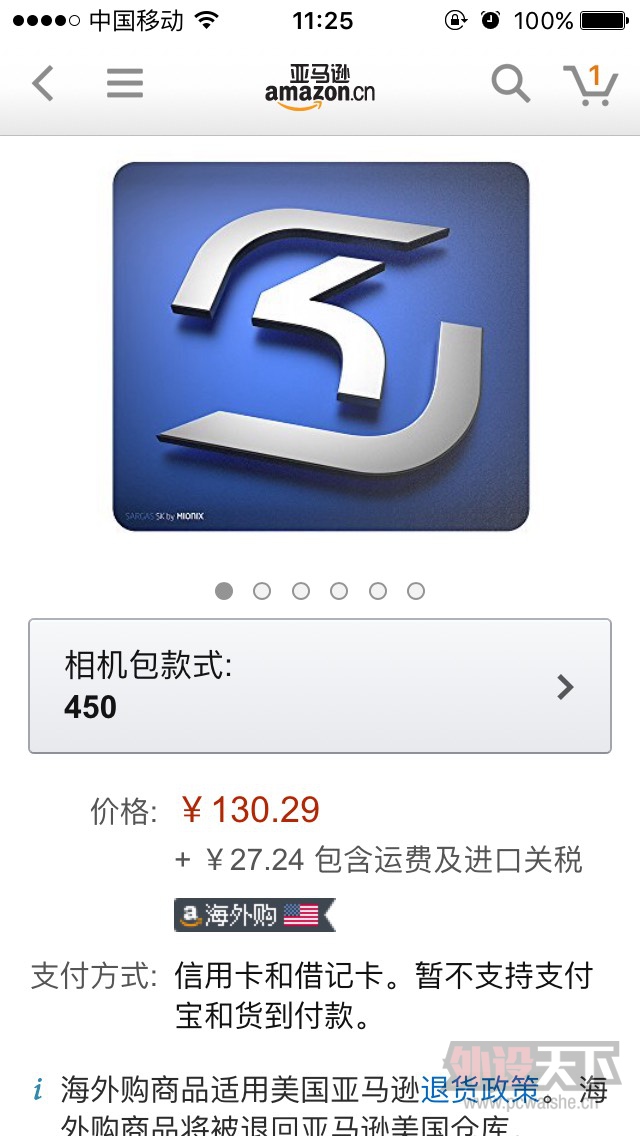
Task: Open the SK mouse pad product image
Action: coord(320,346)
